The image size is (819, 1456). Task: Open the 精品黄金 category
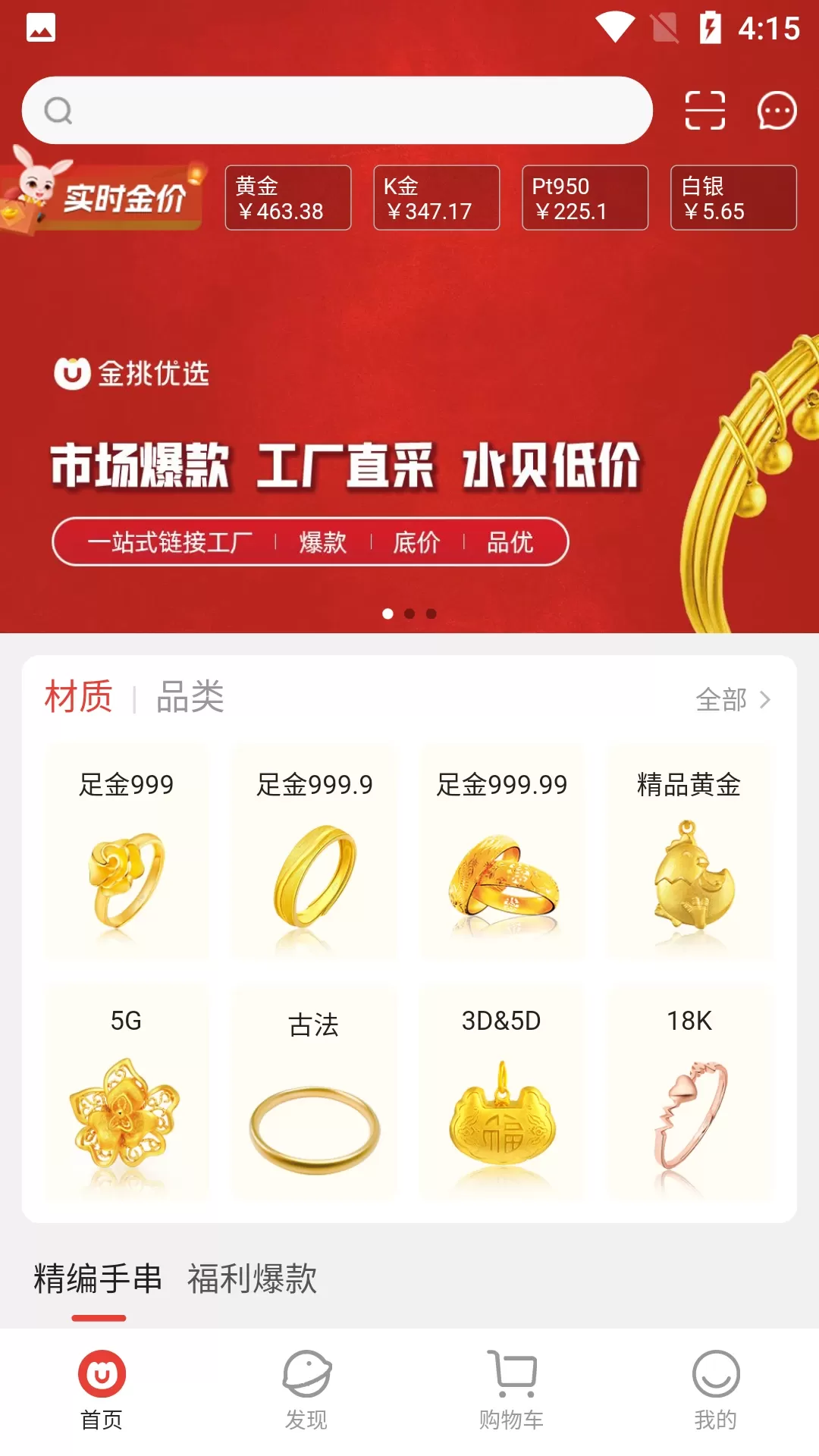689,853
